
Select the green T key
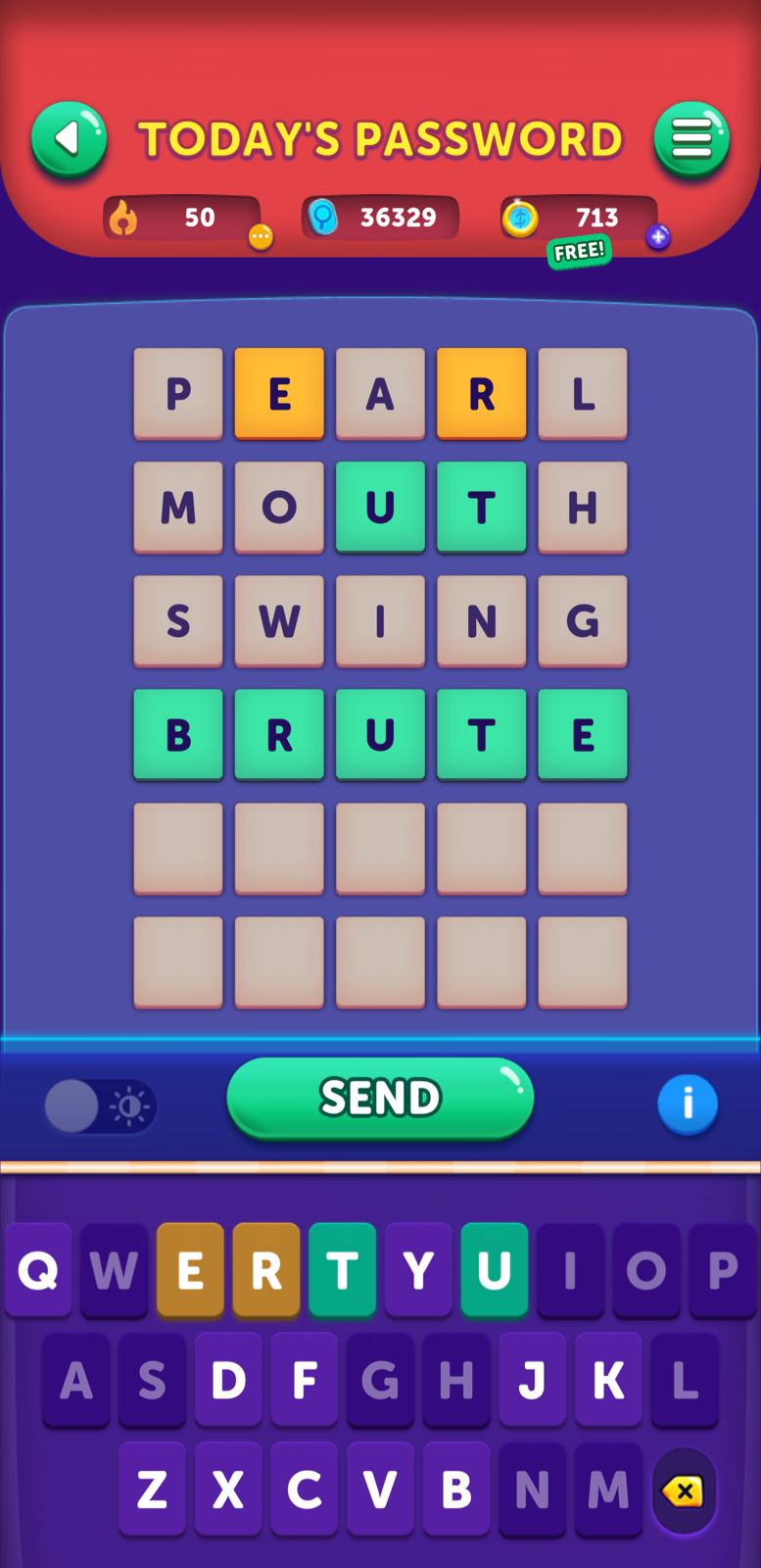click(x=342, y=1270)
